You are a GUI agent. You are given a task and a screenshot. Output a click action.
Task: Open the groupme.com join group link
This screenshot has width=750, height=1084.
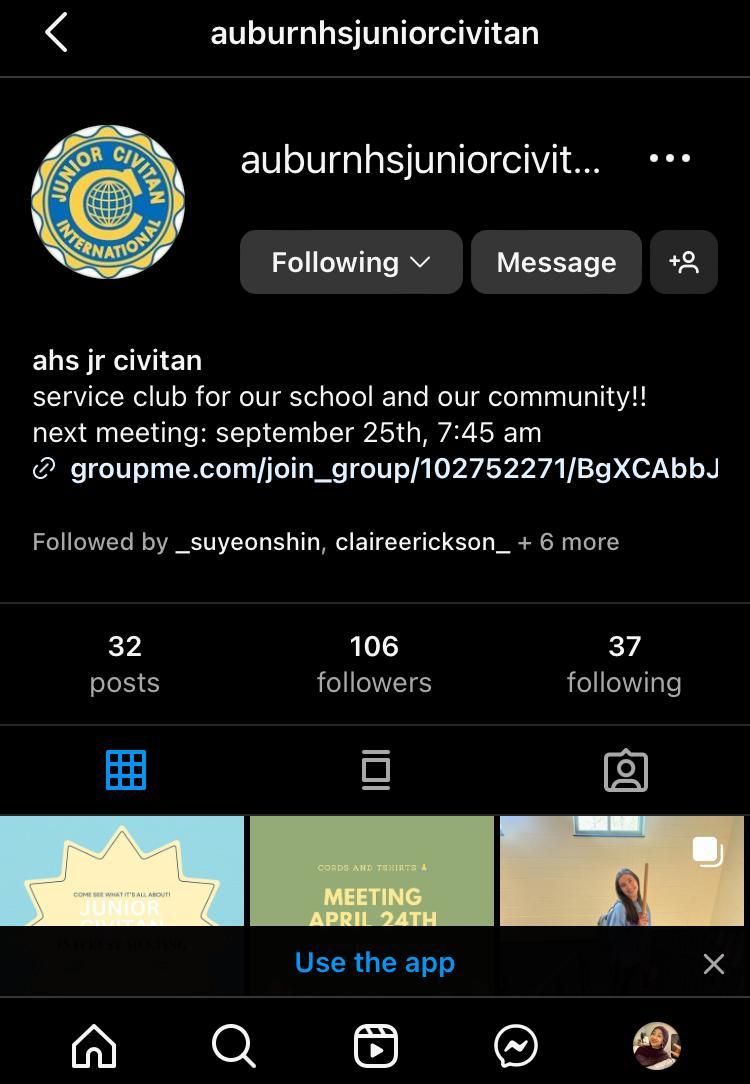[394, 468]
